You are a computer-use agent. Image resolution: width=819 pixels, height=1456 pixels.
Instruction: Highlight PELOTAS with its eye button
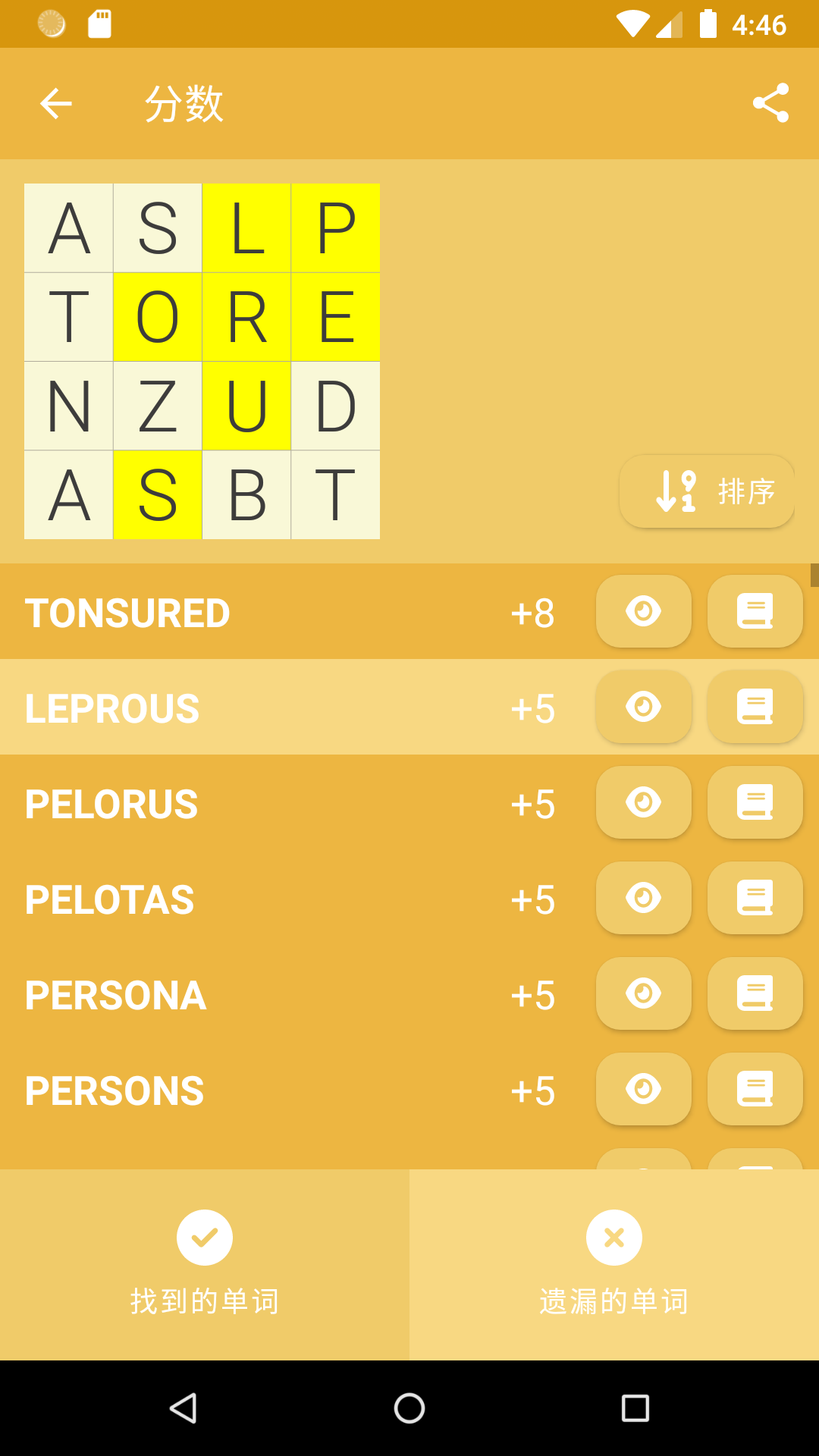point(644,898)
